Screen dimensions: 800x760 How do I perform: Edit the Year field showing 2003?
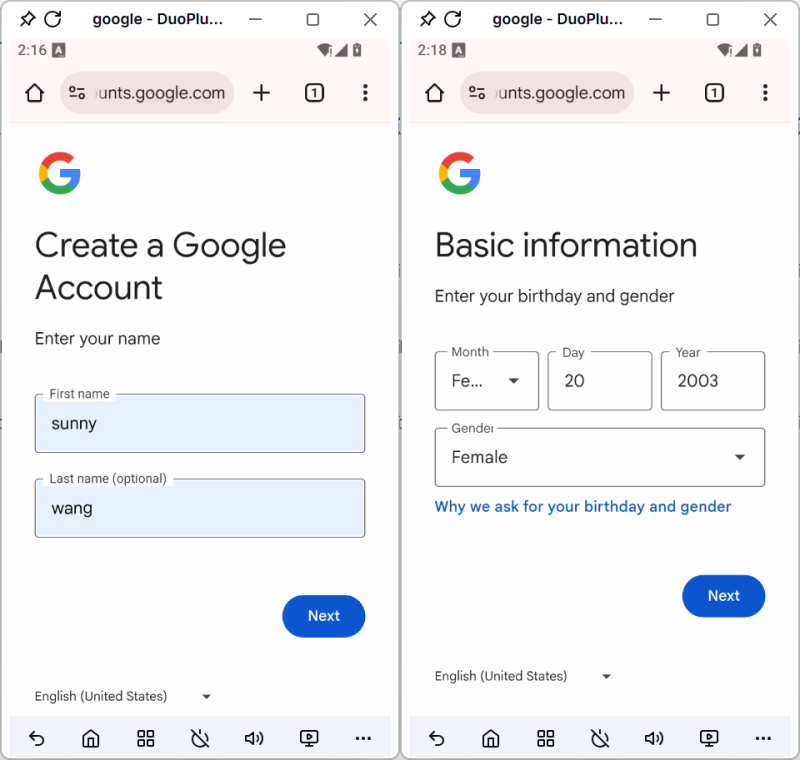tap(712, 381)
